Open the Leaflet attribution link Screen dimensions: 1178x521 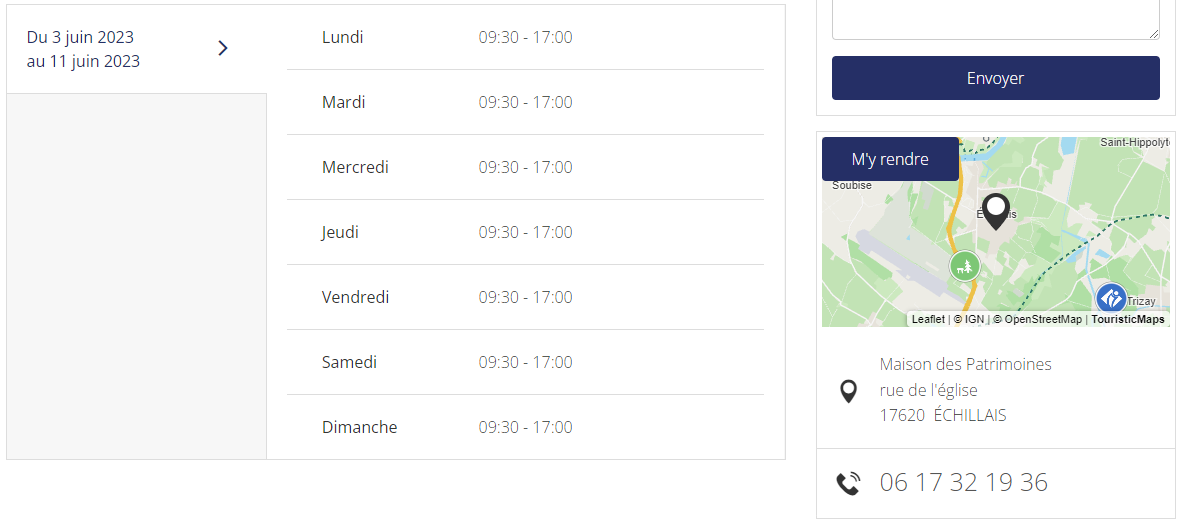(x=928, y=320)
